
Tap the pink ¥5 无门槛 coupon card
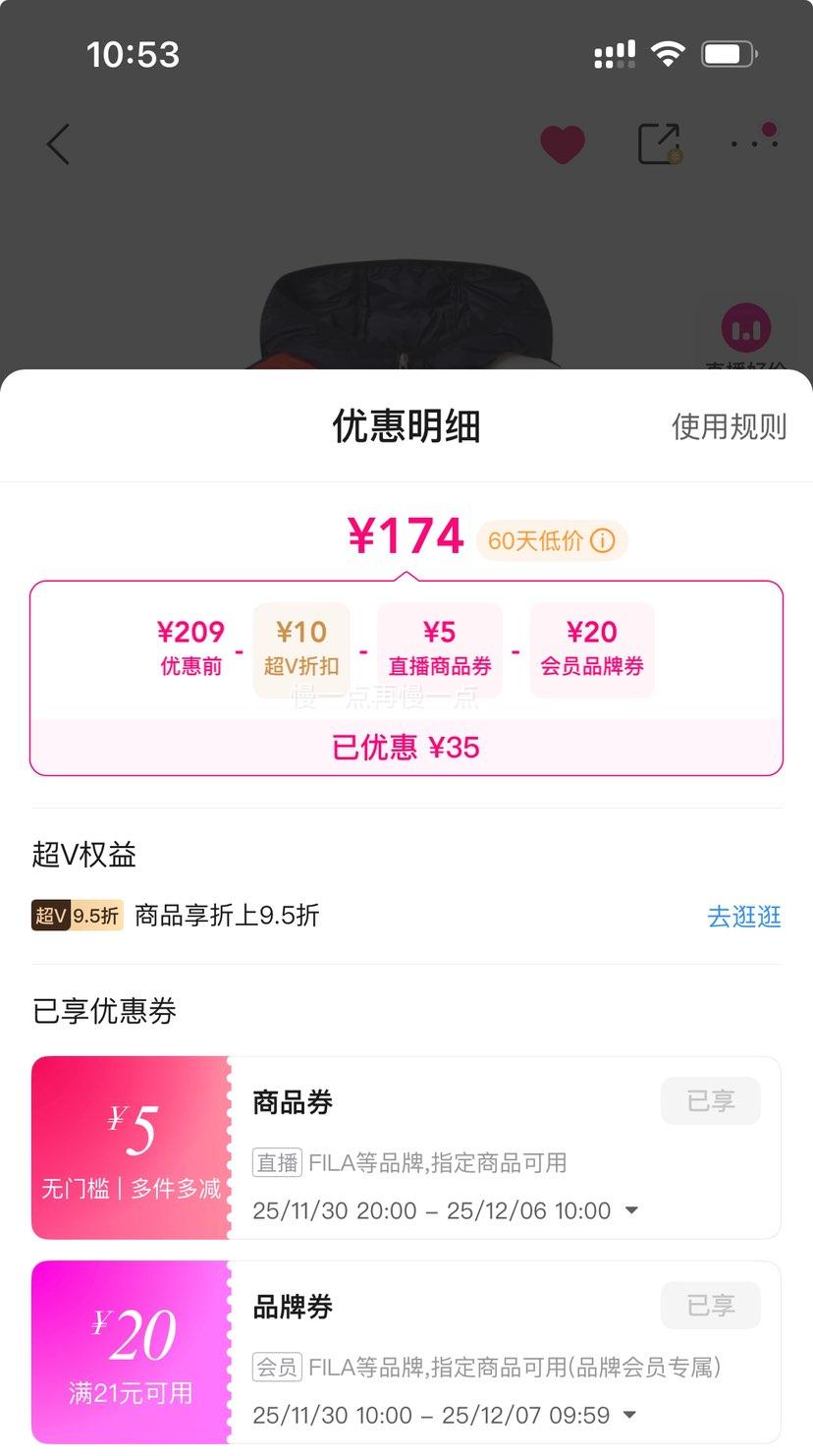(x=131, y=1147)
